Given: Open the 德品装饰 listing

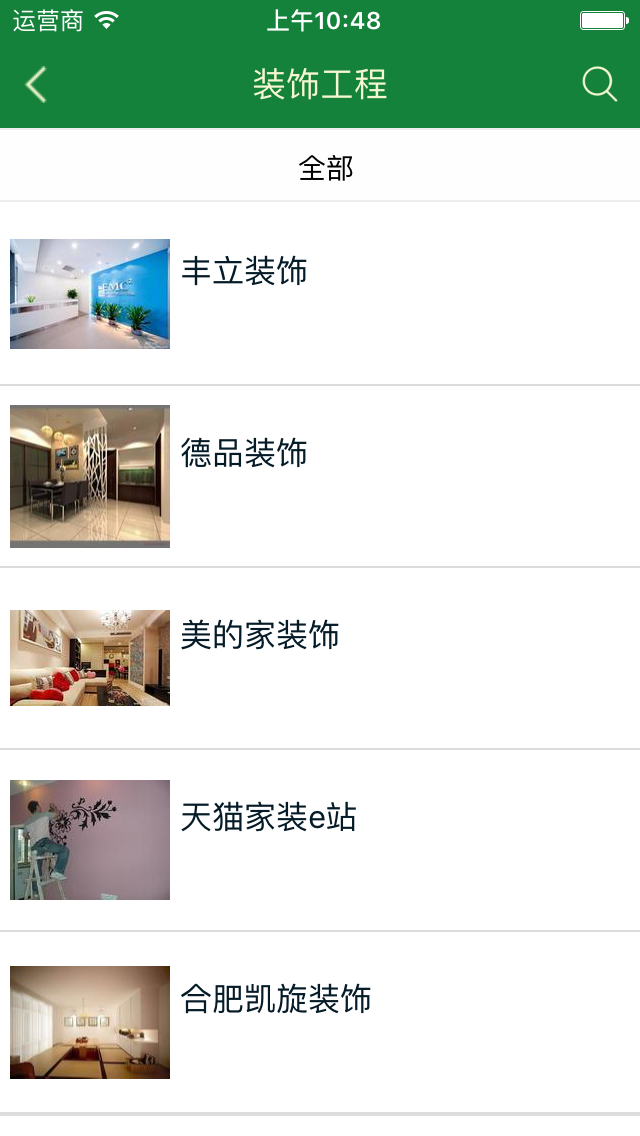Looking at the screenshot, I should tap(244, 454).
